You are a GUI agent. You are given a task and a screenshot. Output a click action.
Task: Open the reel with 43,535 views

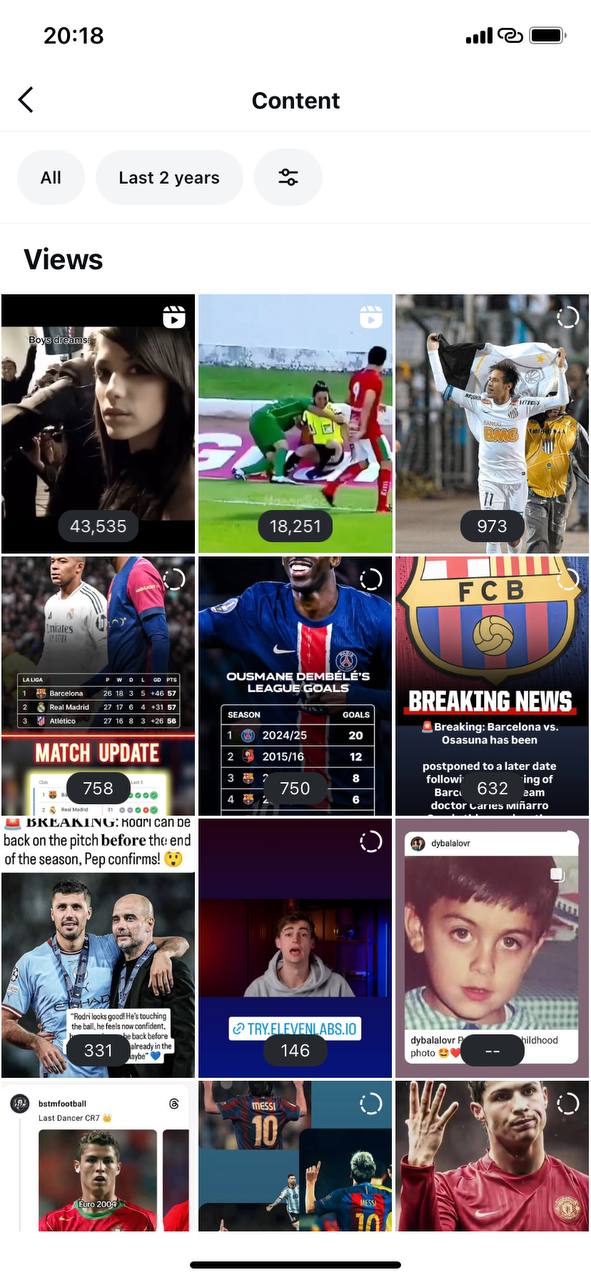98,423
